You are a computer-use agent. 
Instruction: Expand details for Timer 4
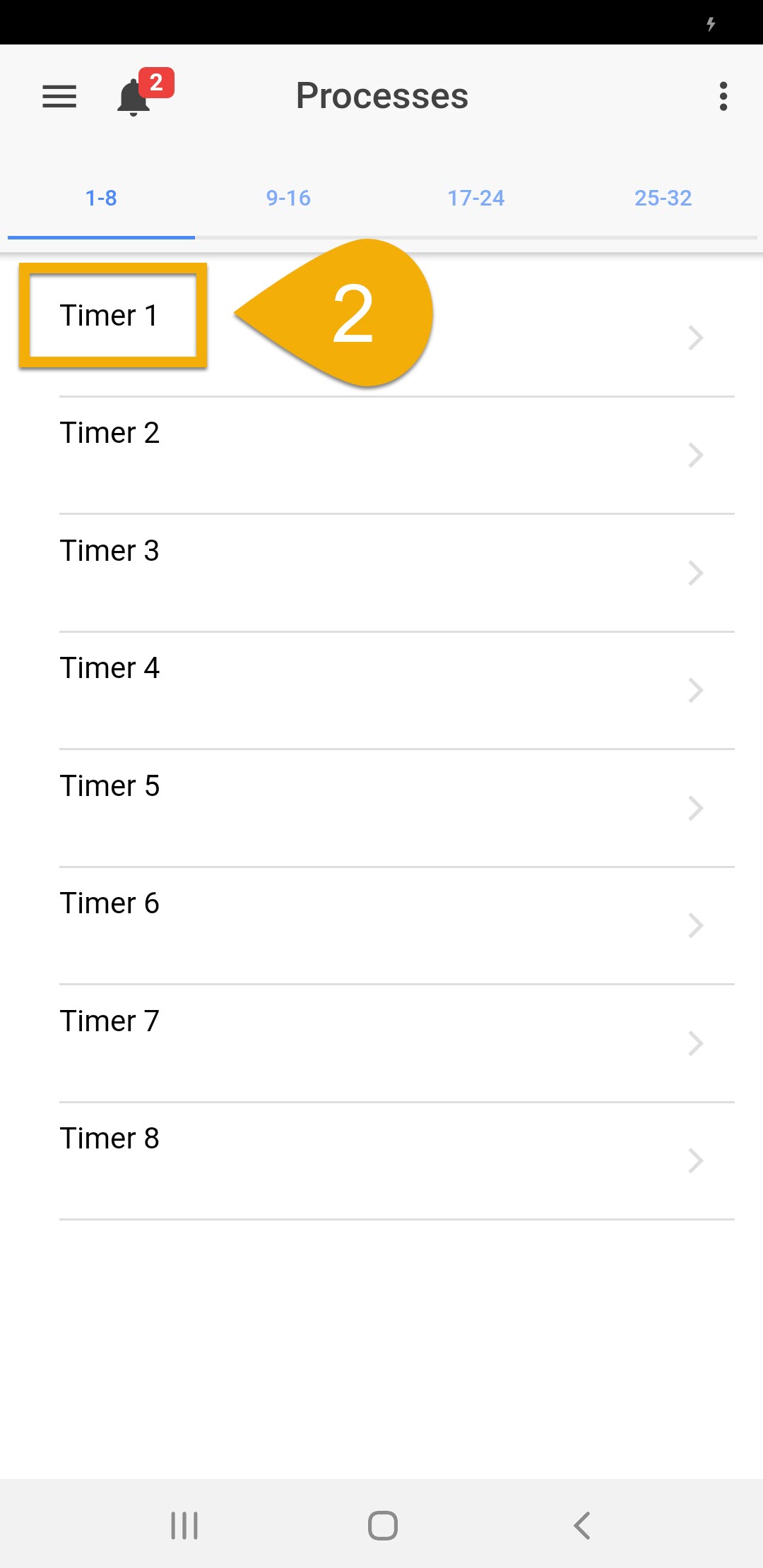click(696, 691)
